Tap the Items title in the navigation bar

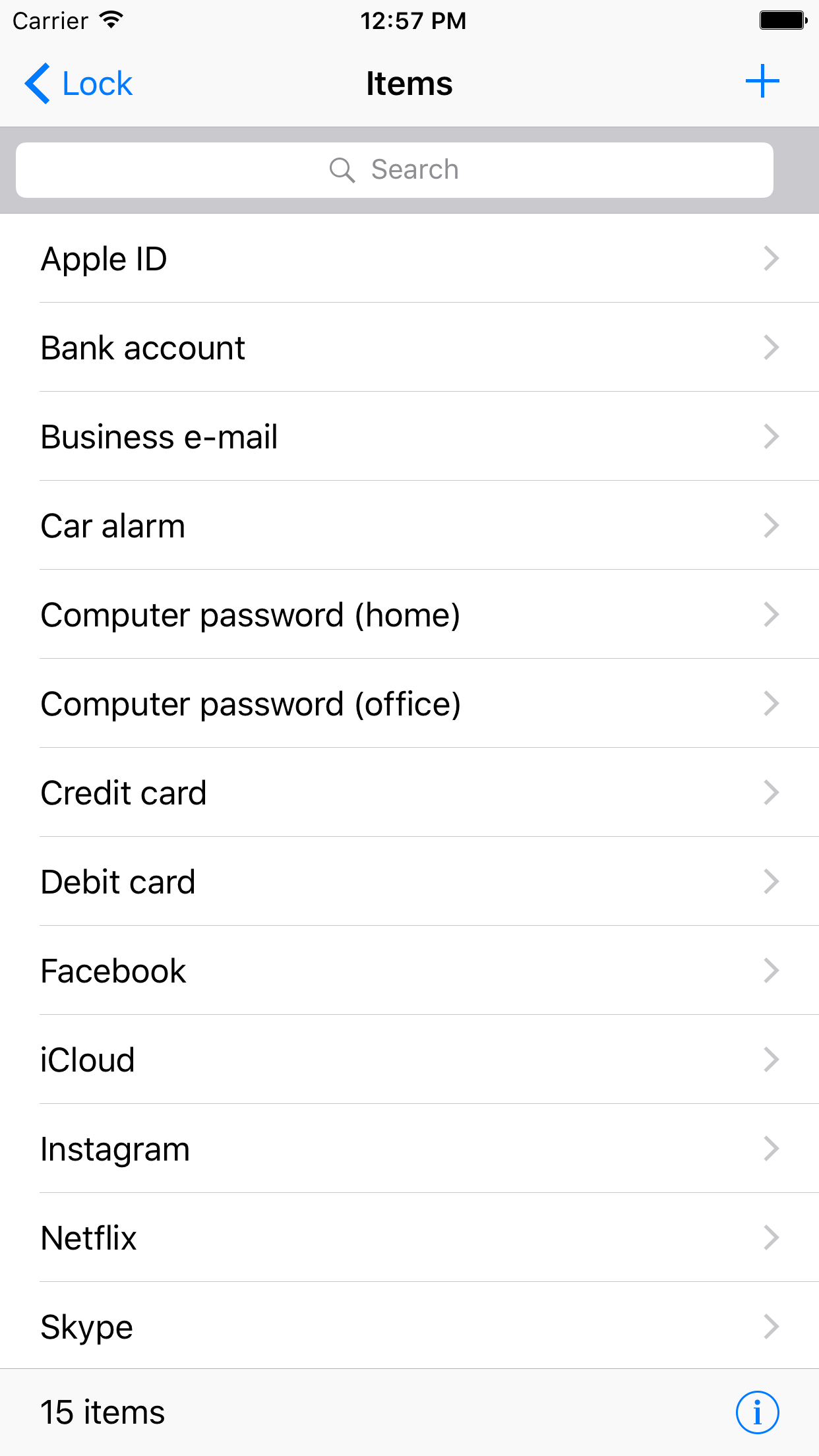point(409,83)
